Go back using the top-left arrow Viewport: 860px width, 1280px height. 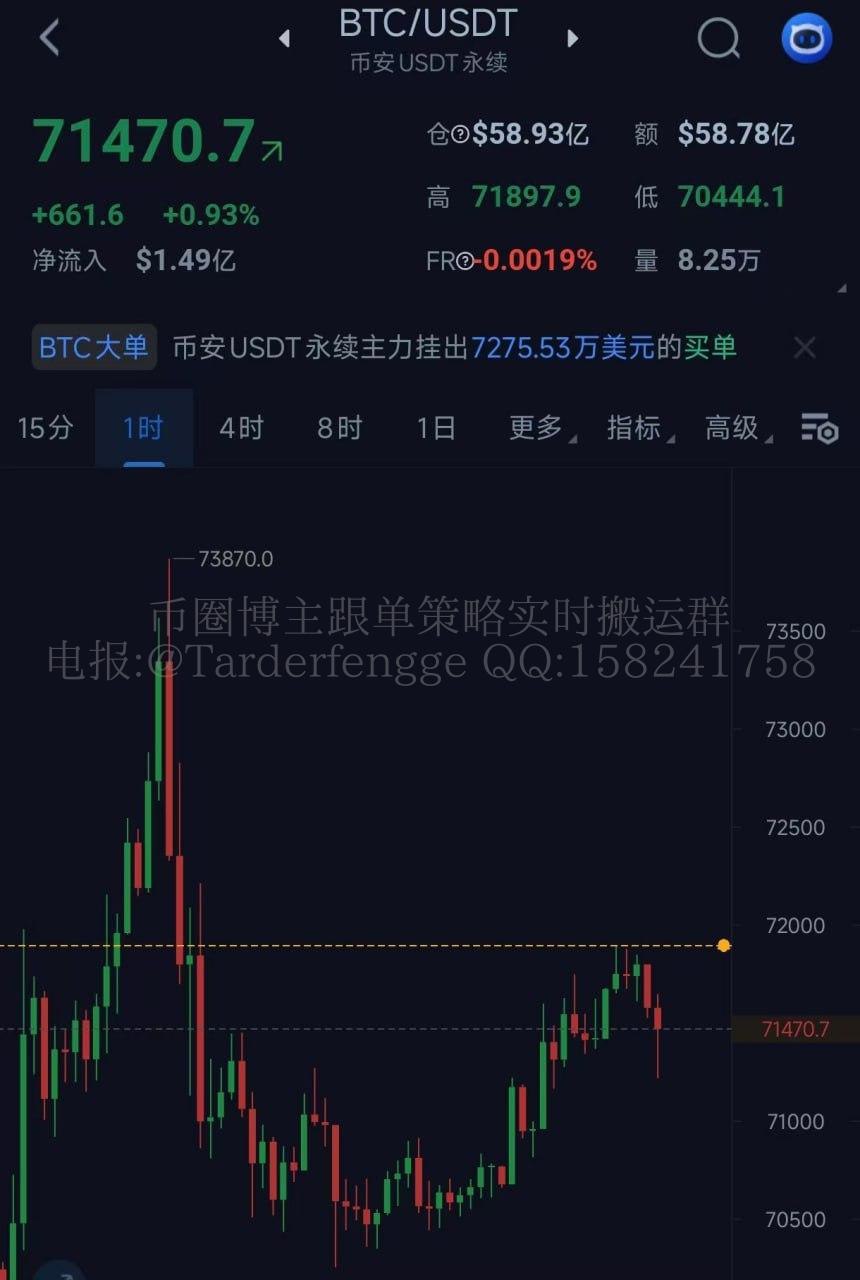[x=49, y=38]
